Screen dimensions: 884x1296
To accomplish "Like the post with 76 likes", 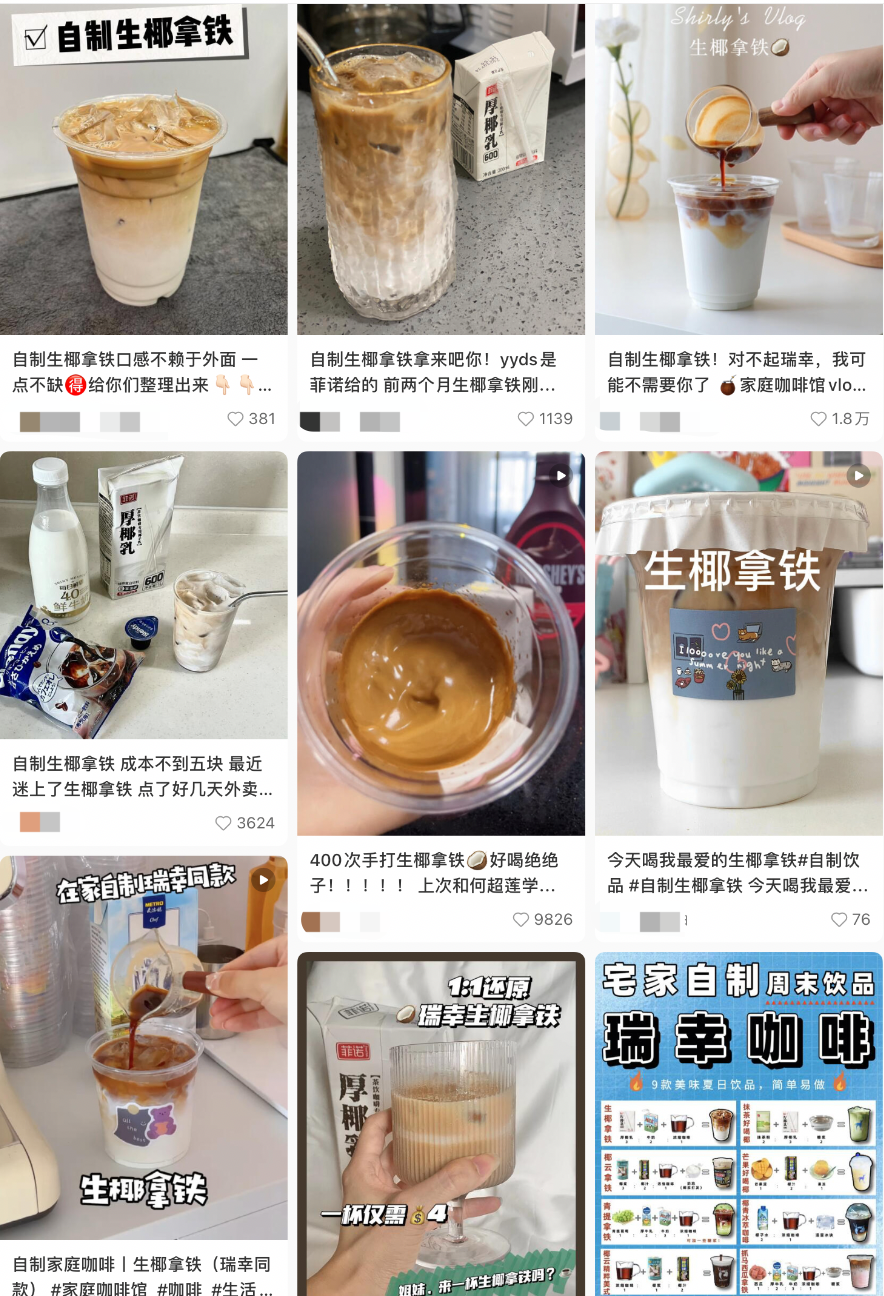I will pos(839,919).
